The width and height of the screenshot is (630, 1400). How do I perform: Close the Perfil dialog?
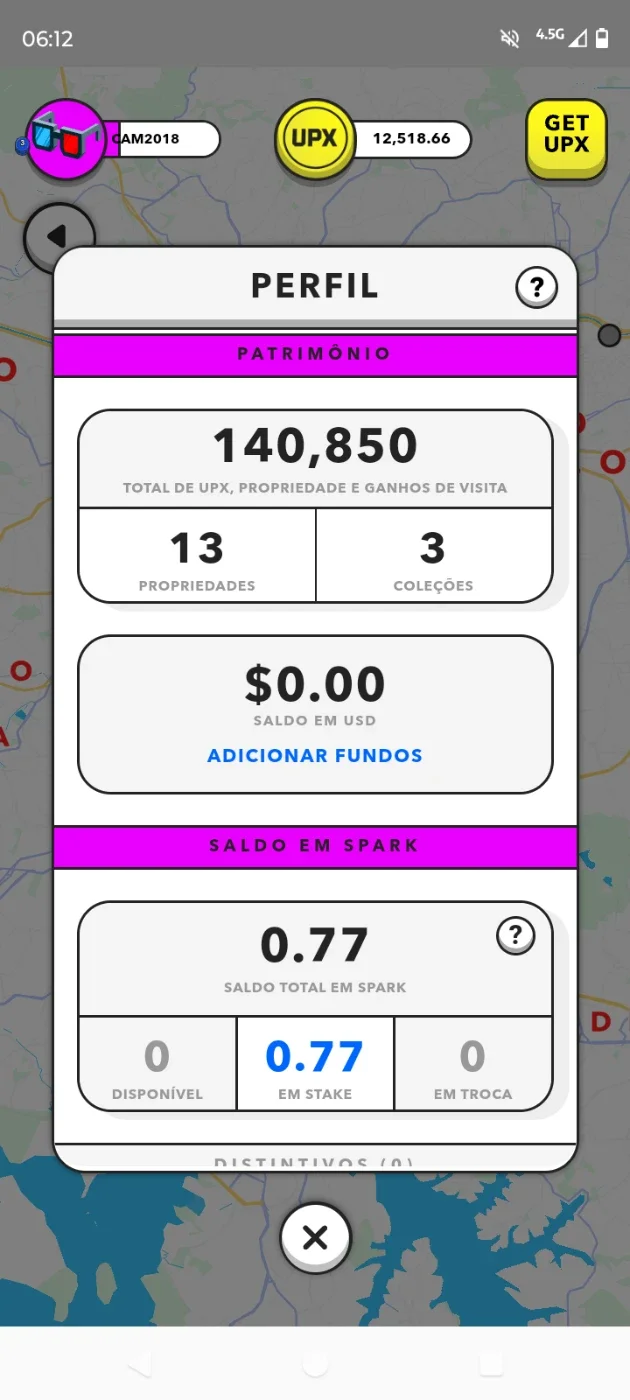[315, 1238]
